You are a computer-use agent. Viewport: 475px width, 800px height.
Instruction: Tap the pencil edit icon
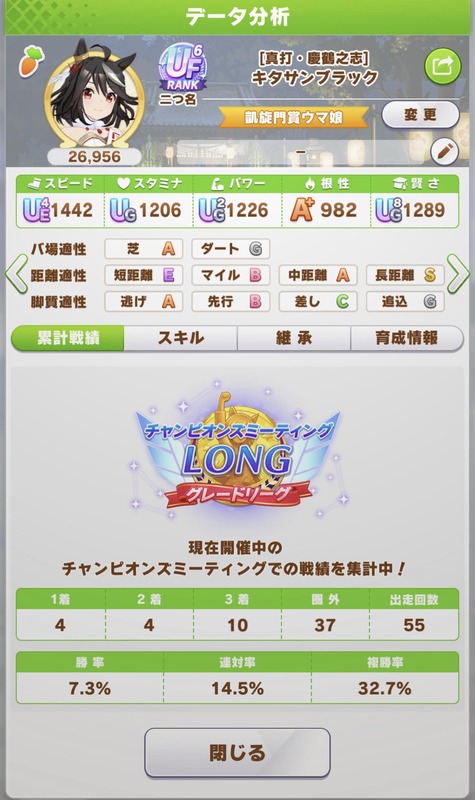click(445, 152)
